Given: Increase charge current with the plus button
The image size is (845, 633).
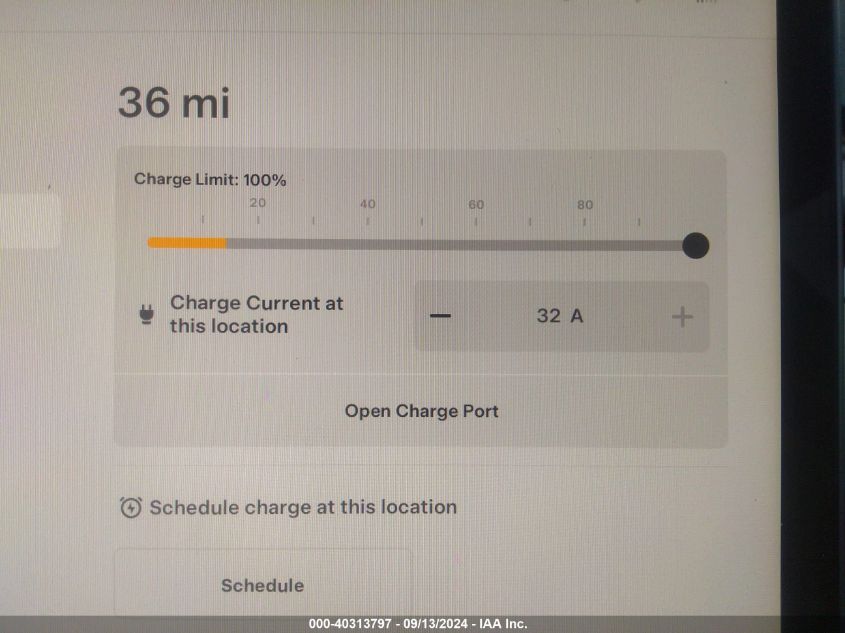Looking at the screenshot, I should [x=682, y=317].
